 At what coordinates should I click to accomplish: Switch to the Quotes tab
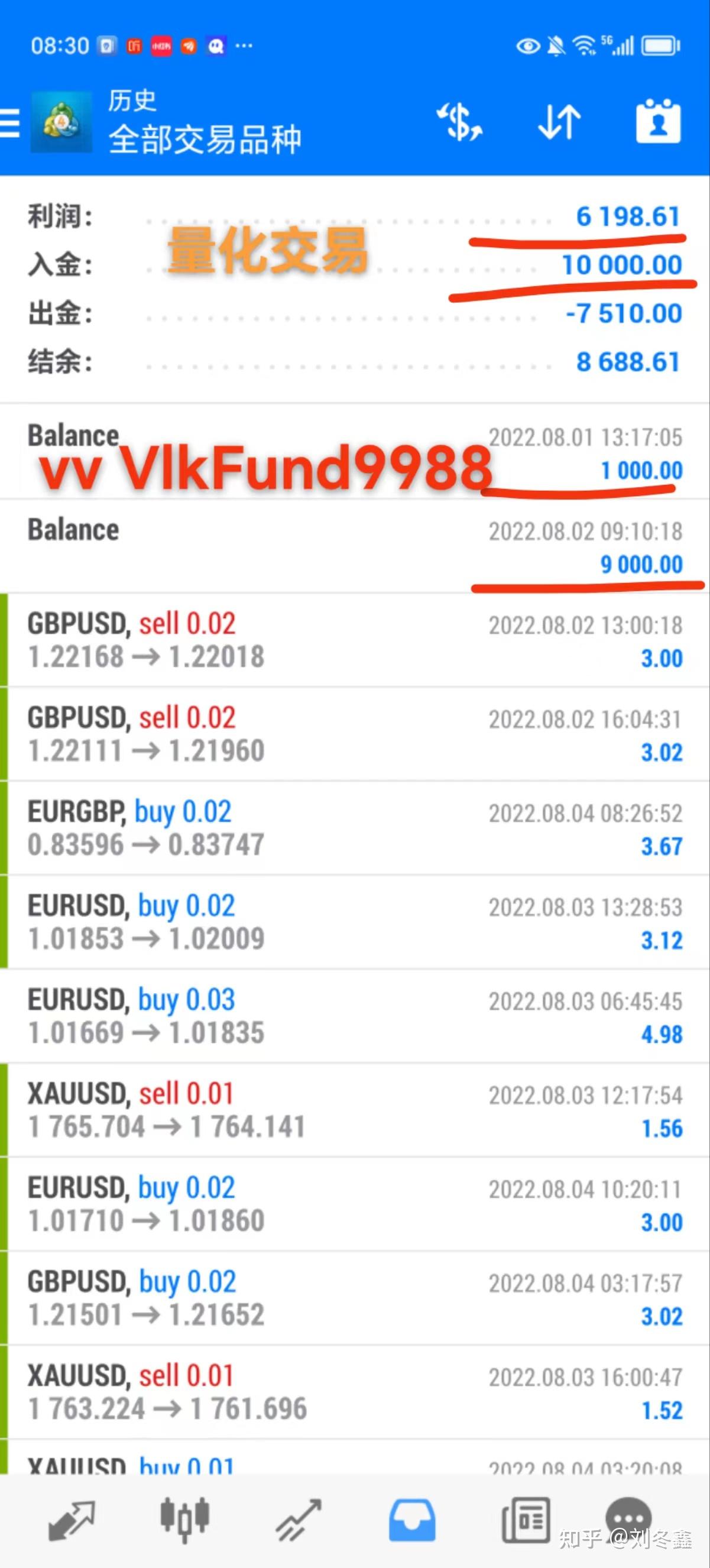click(71, 1520)
